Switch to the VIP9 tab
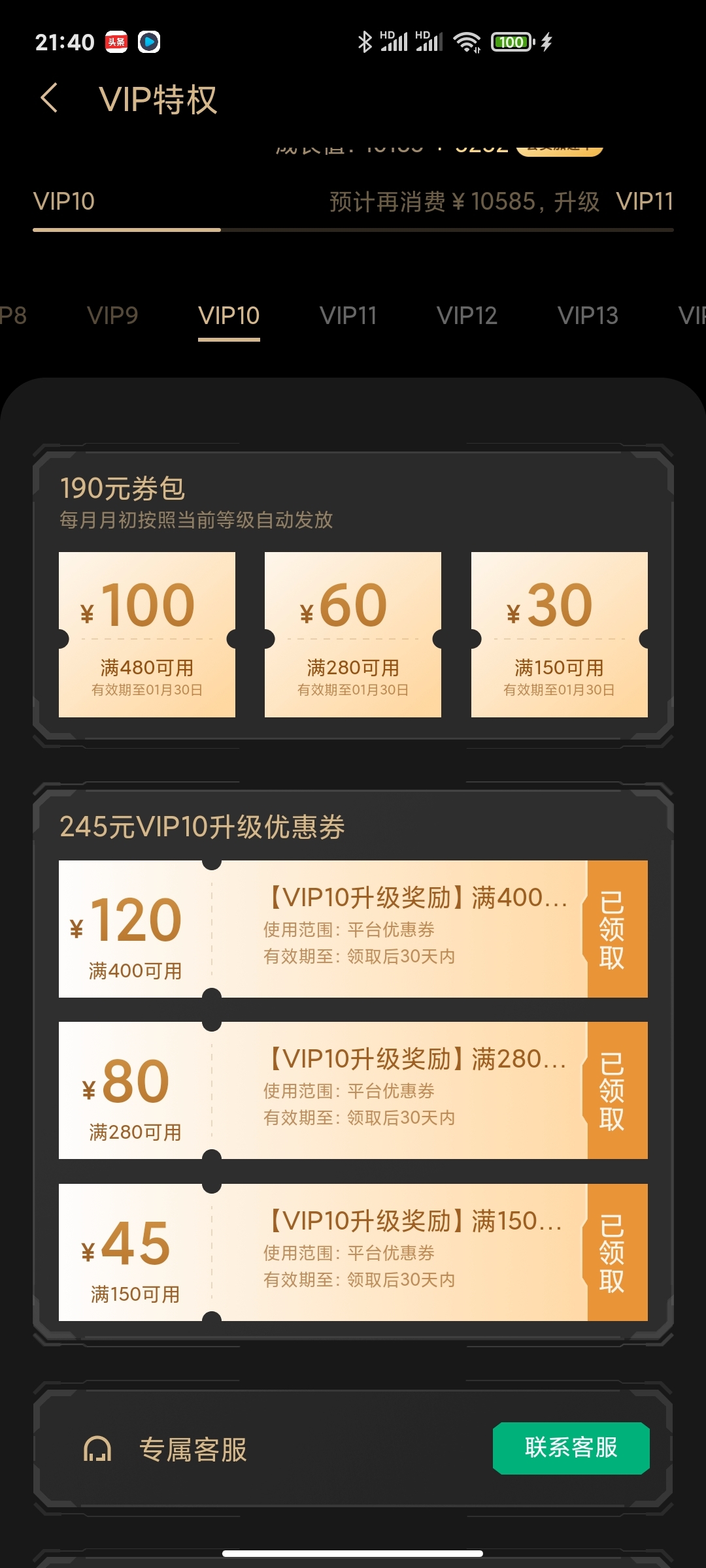This screenshot has width=706, height=1568. point(112,316)
